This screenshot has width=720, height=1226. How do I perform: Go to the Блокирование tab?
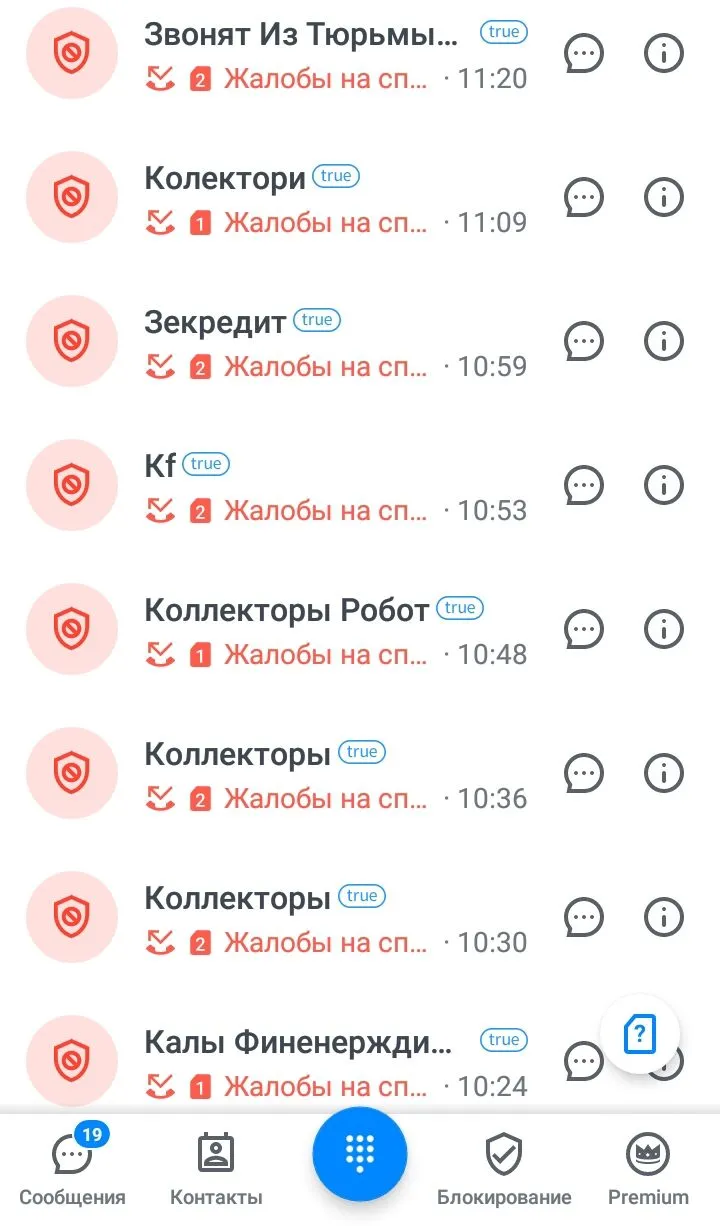(504, 1170)
